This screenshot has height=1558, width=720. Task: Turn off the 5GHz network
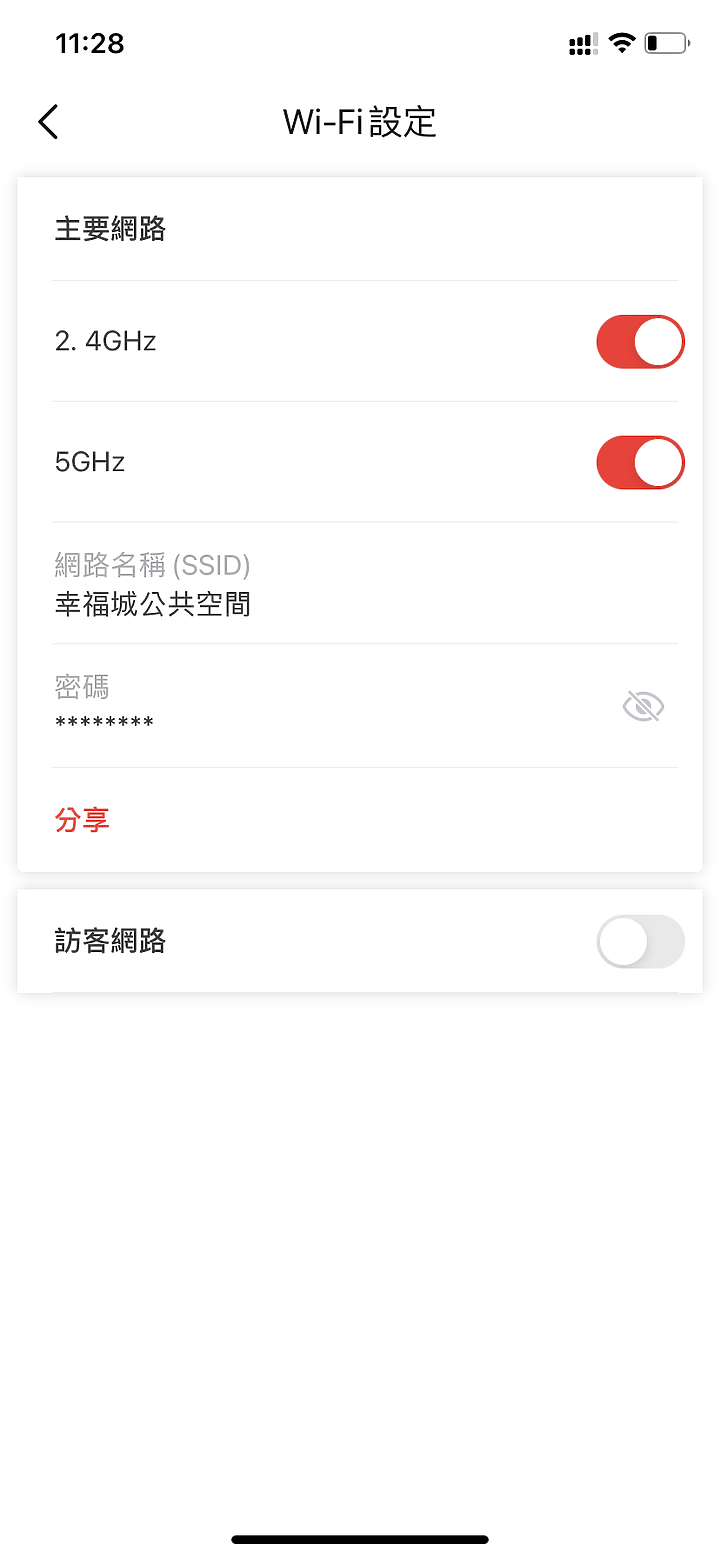click(x=640, y=462)
